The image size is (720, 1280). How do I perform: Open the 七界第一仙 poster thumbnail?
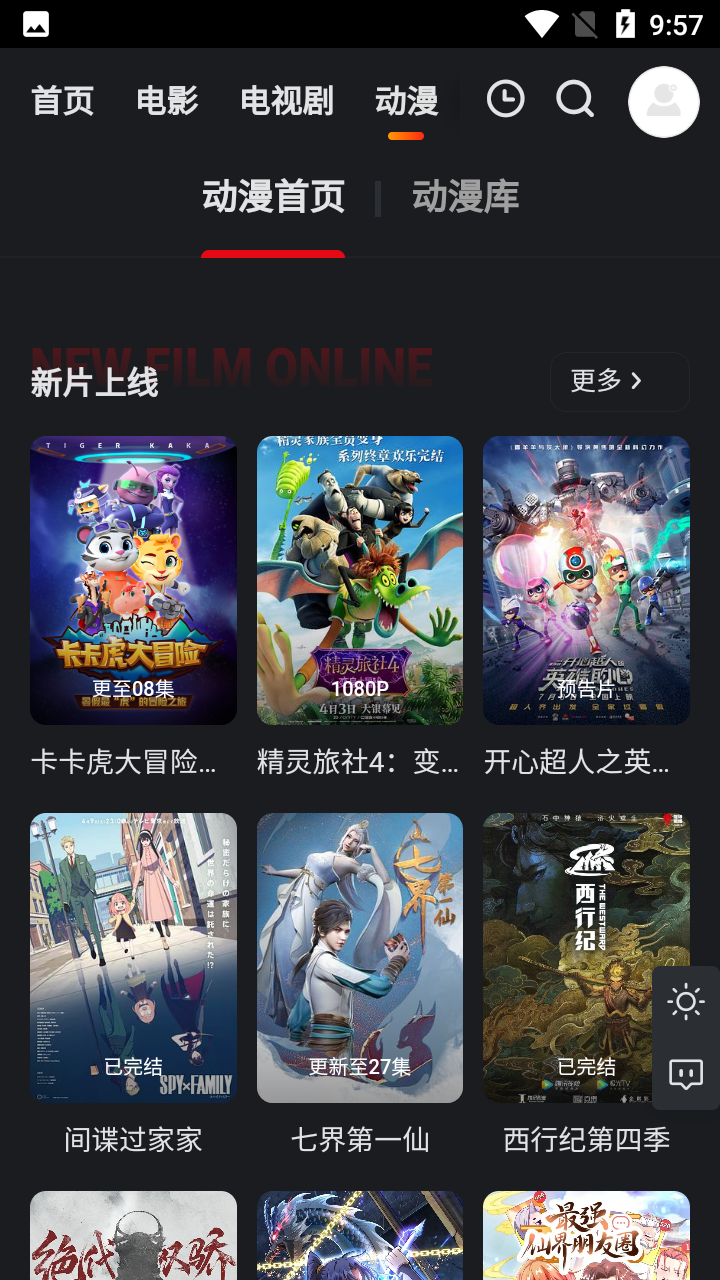pos(360,957)
